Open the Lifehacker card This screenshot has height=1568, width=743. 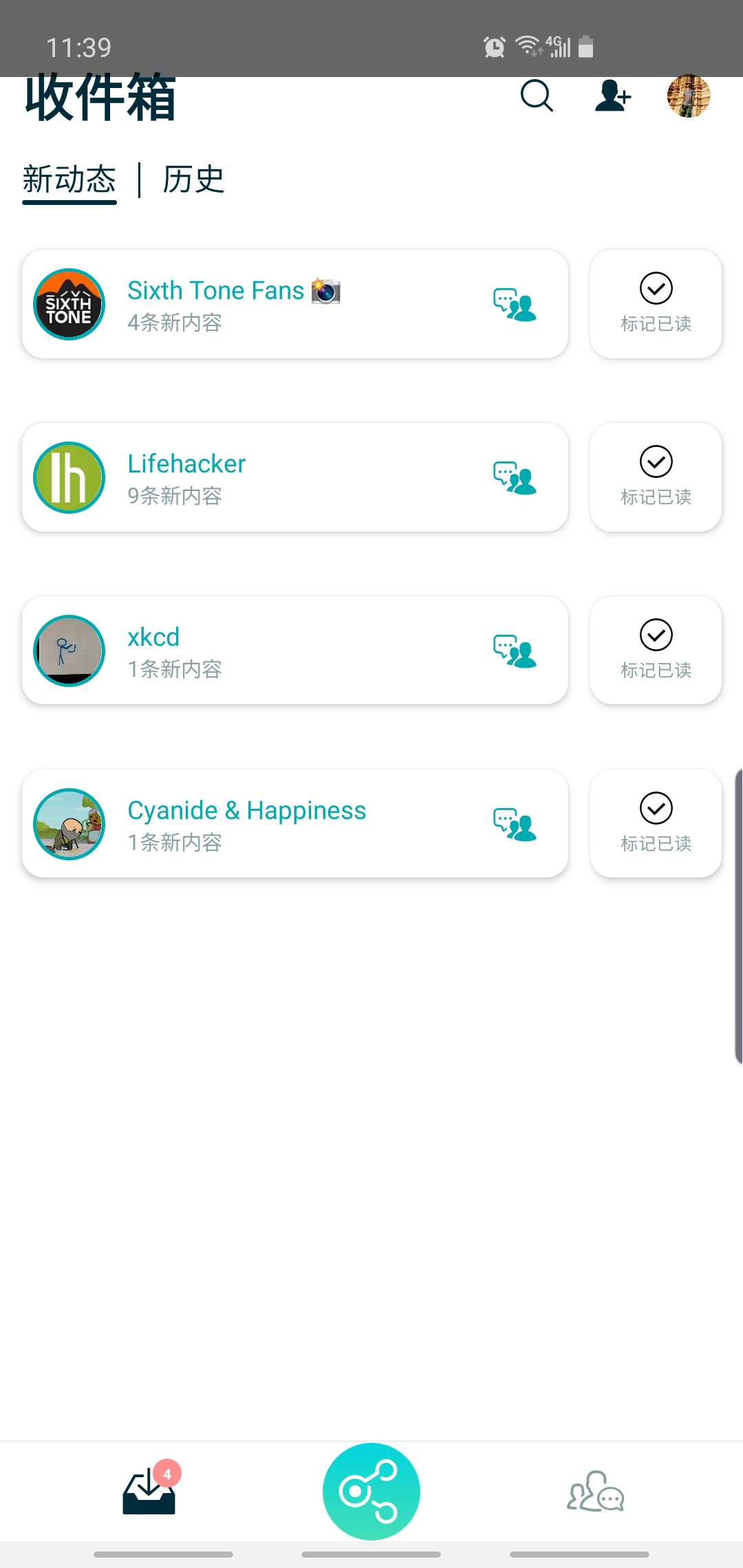pos(294,477)
